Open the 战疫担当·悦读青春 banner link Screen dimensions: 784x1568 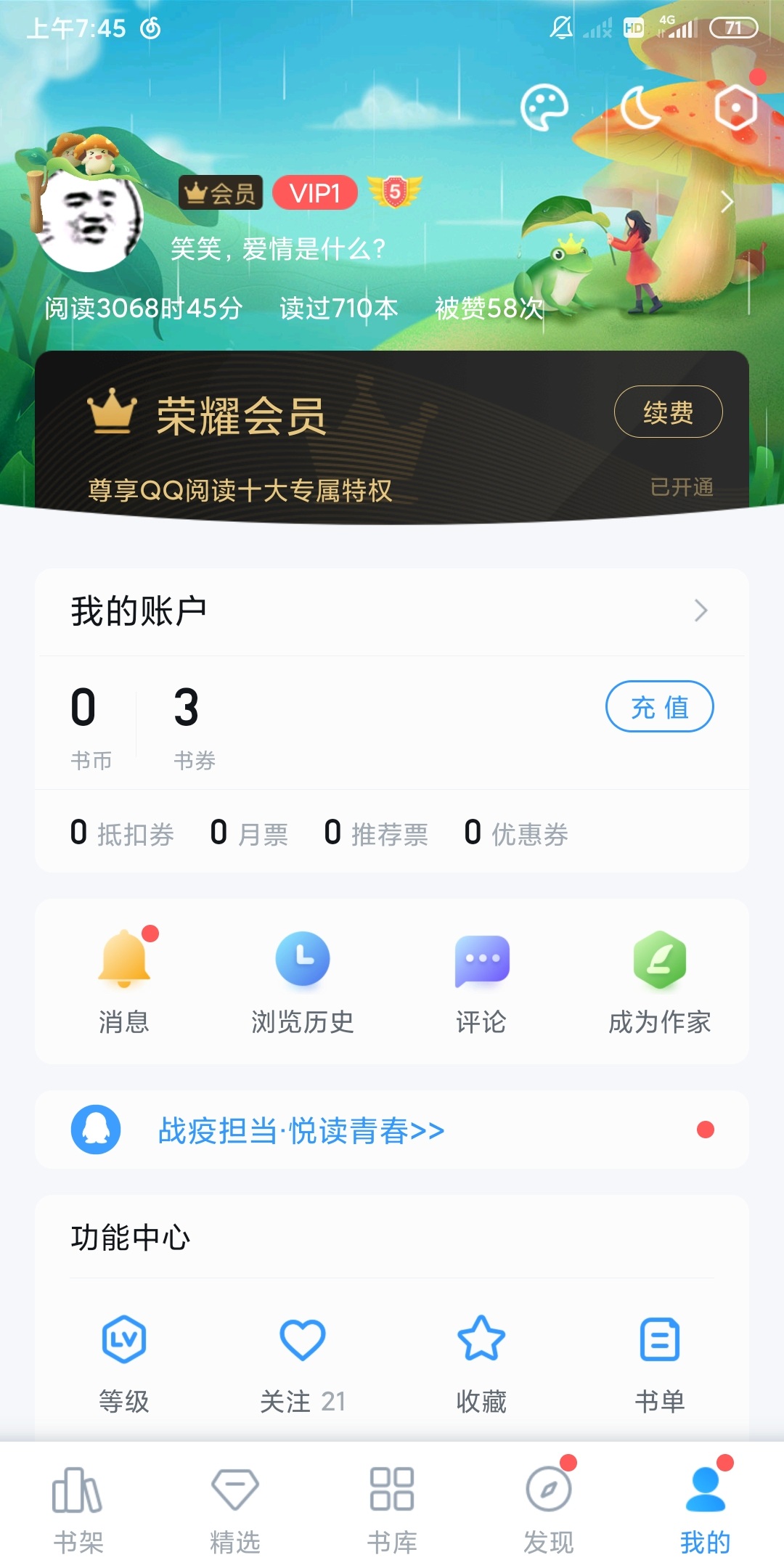tap(301, 1130)
